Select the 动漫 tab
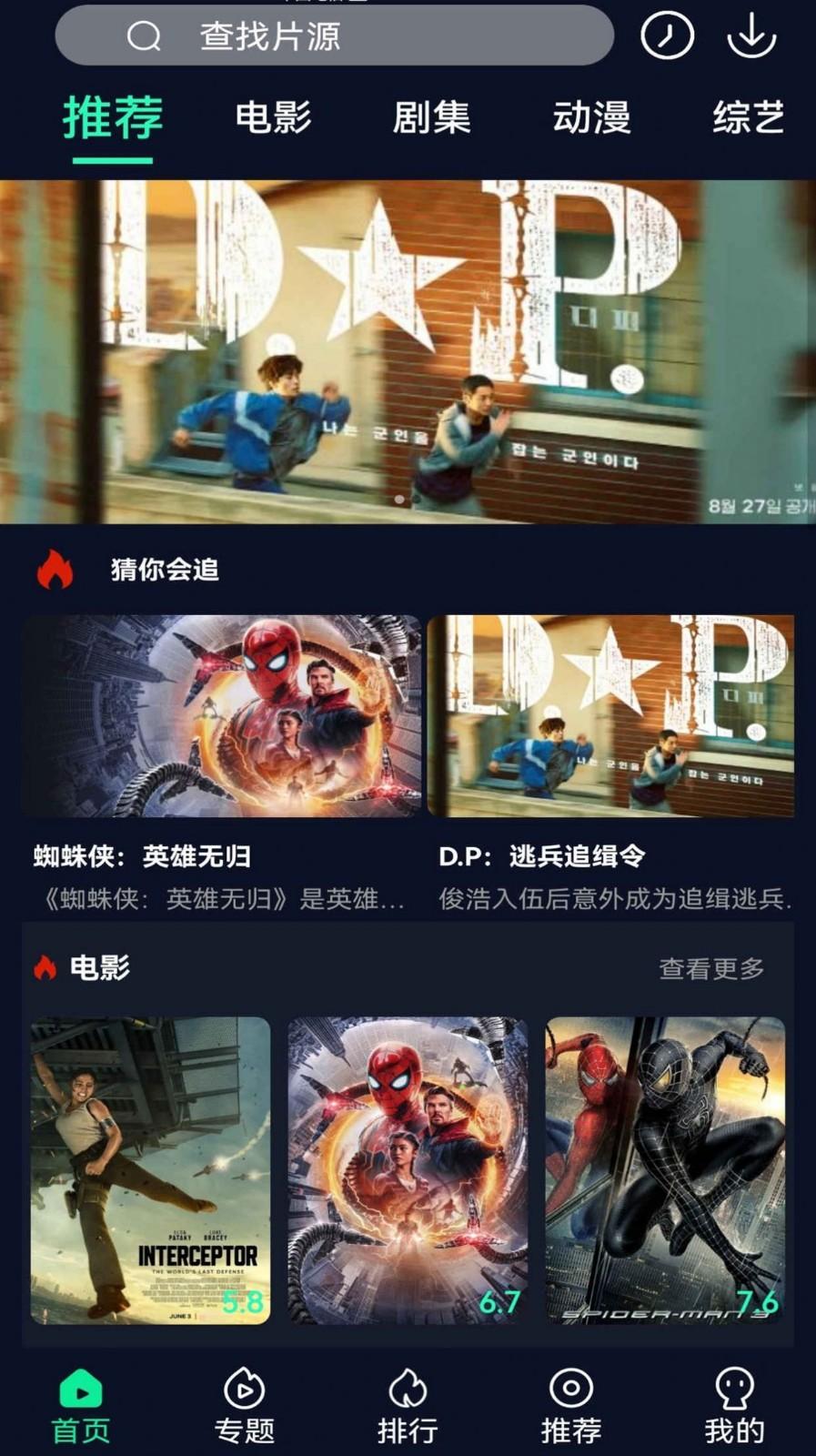The width and height of the screenshot is (816, 1456). 591,117
